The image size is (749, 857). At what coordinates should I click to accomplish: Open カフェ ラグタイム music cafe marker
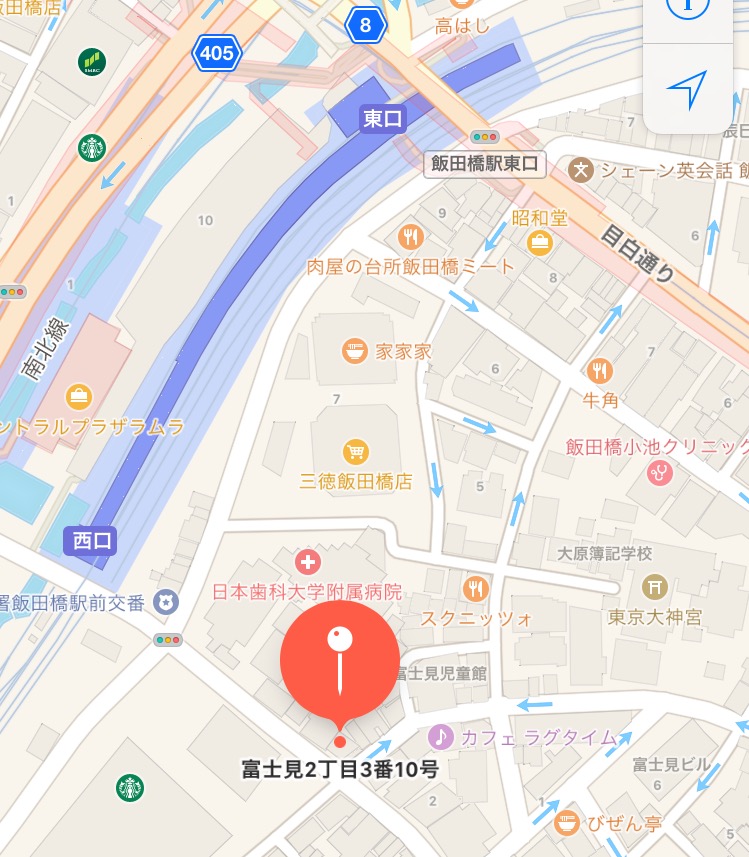(440, 737)
